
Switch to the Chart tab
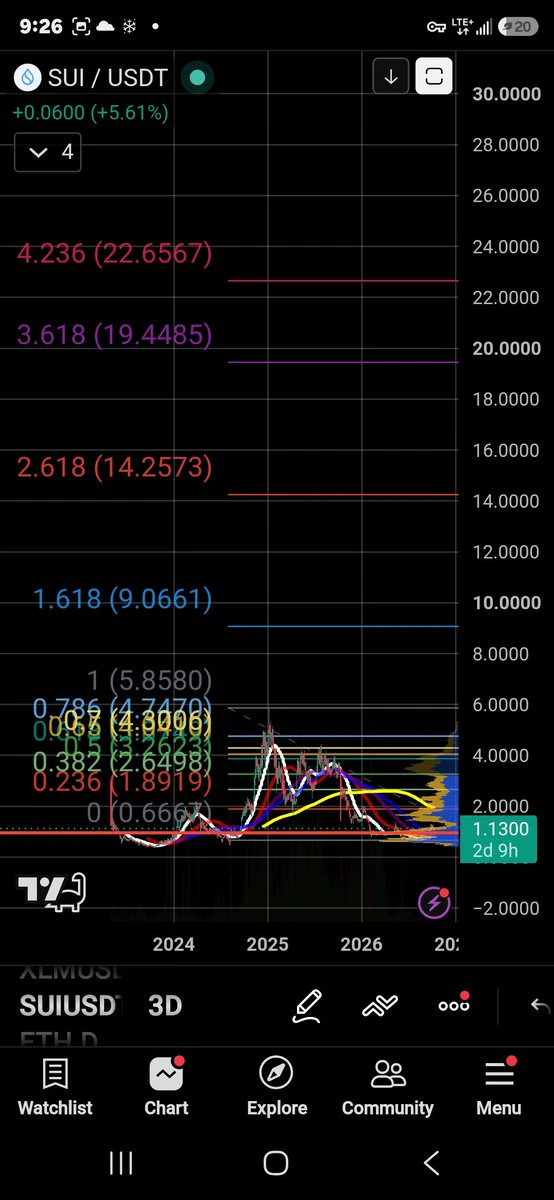[166, 1088]
